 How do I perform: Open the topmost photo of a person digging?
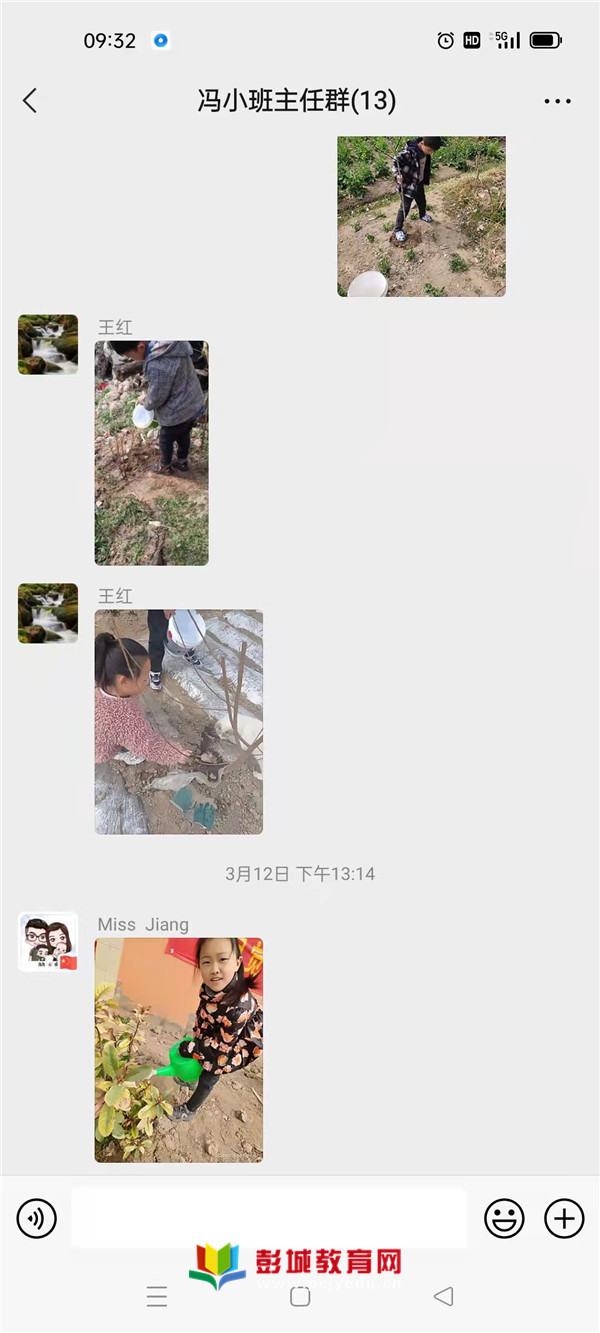point(421,216)
